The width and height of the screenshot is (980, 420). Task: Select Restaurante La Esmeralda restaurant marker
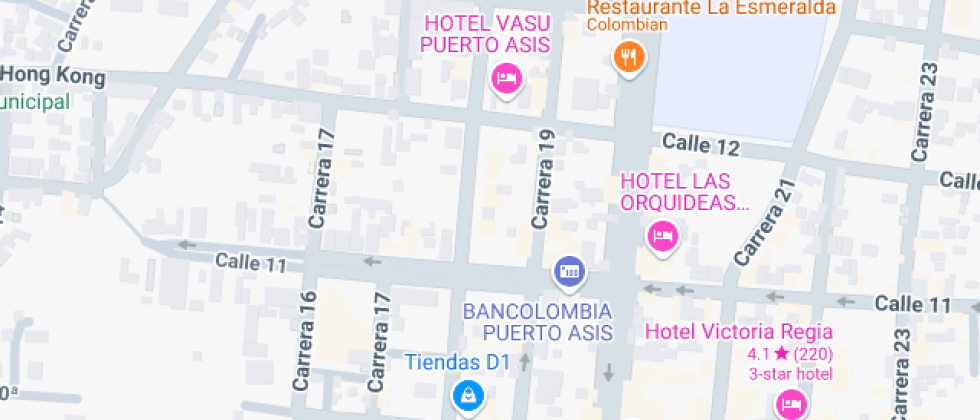point(629,58)
